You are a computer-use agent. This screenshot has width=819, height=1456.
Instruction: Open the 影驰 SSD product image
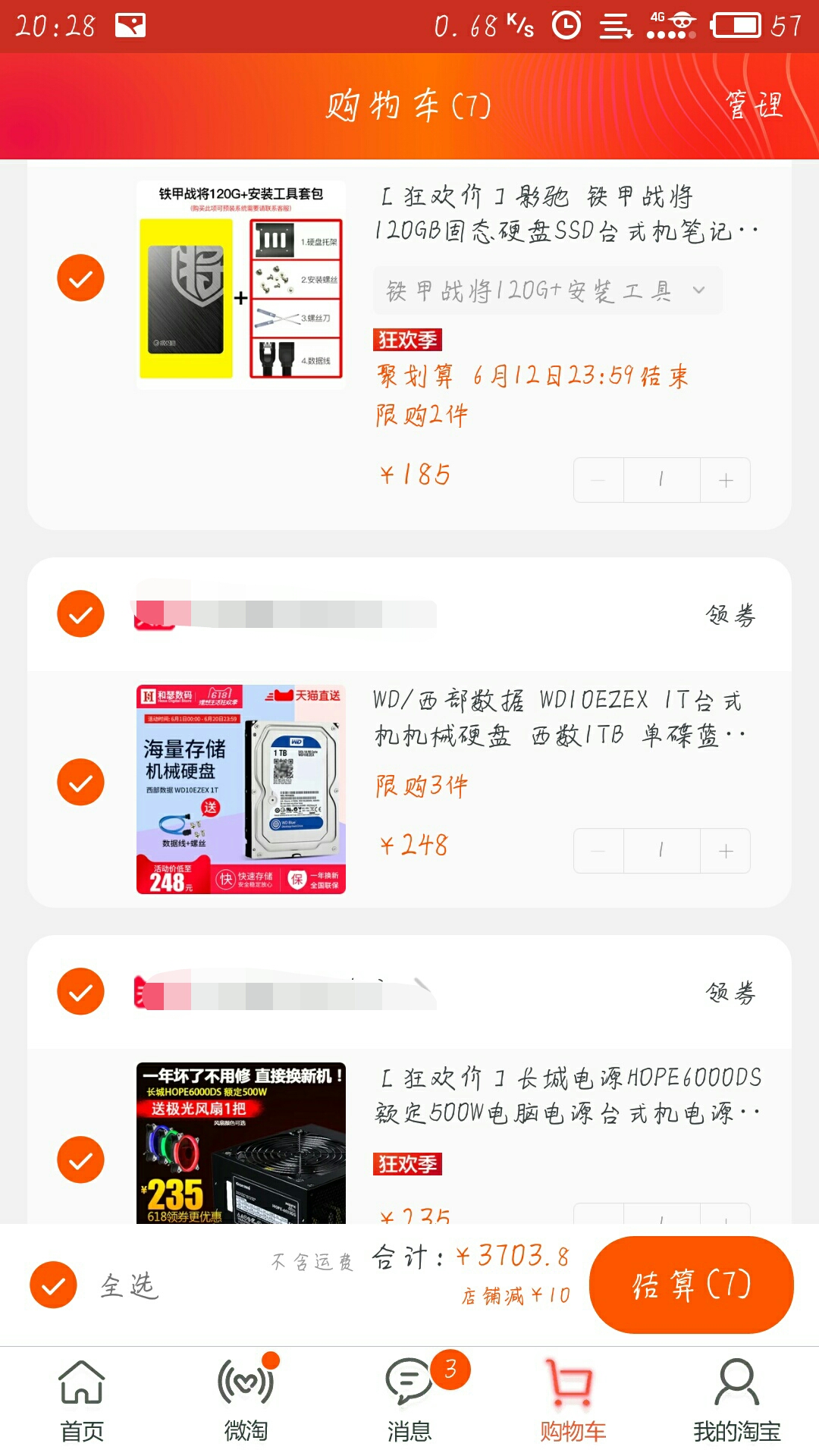coord(241,284)
